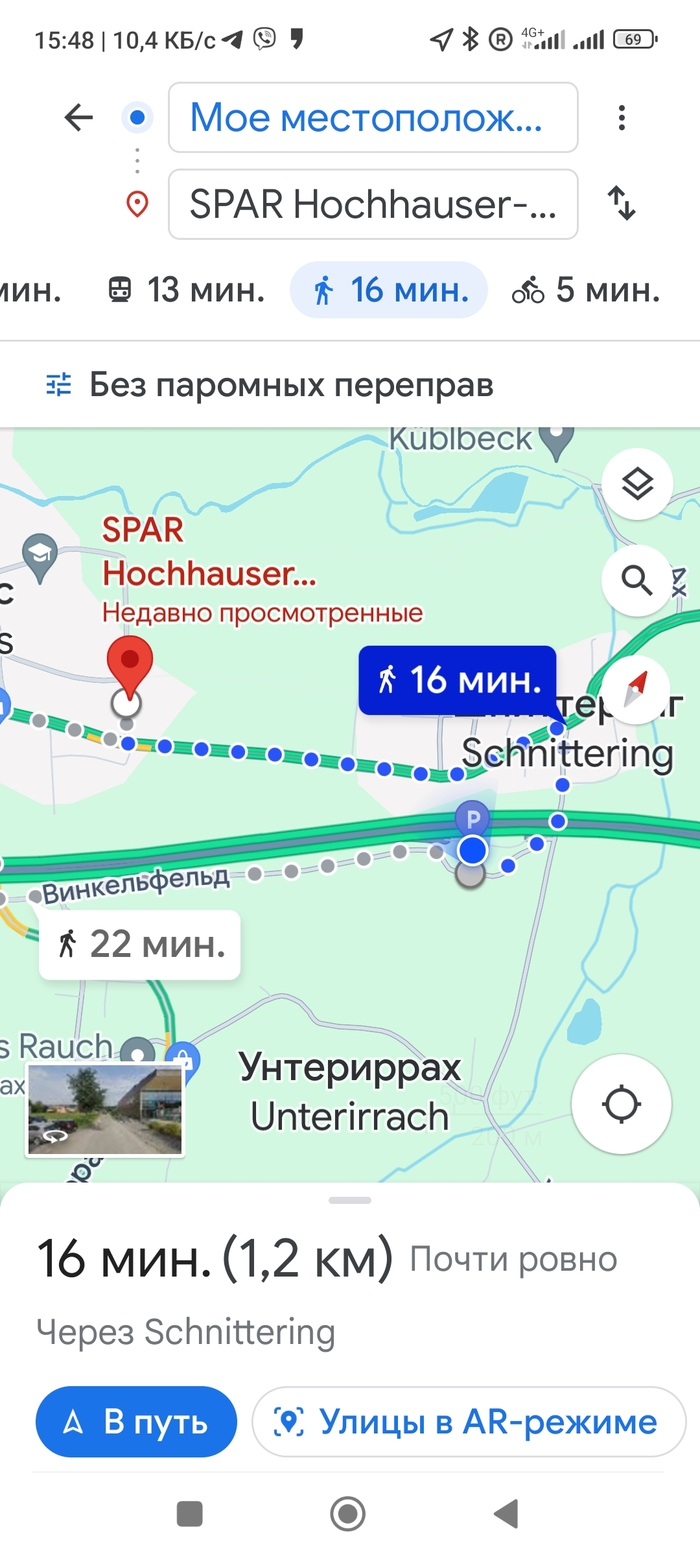Center the map on my location
This screenshot has height=1556, width=700.
(x=621, y=1104)
